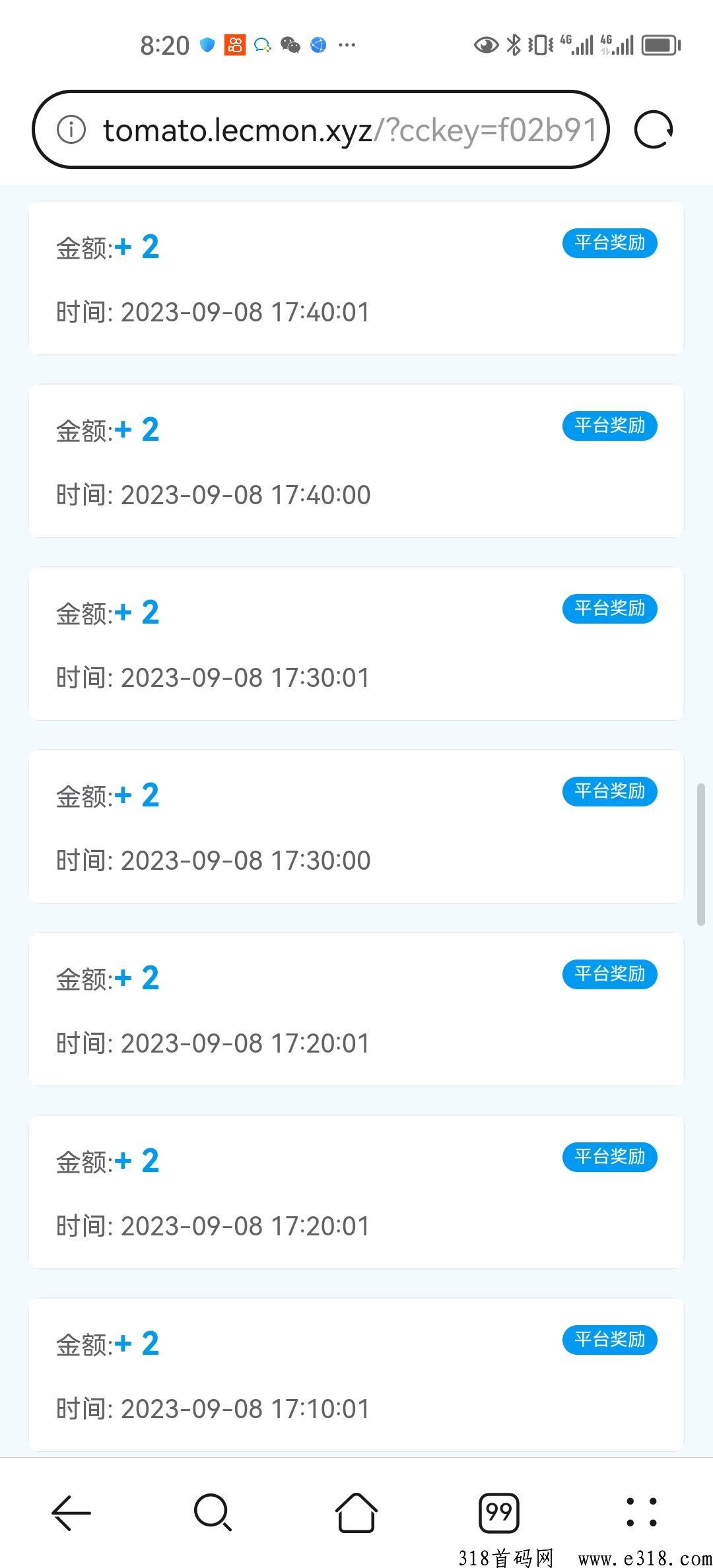The width and height of the screenshot is (713, 1568).
Task: Reload the current page
Action: click(x=653, y=129)
